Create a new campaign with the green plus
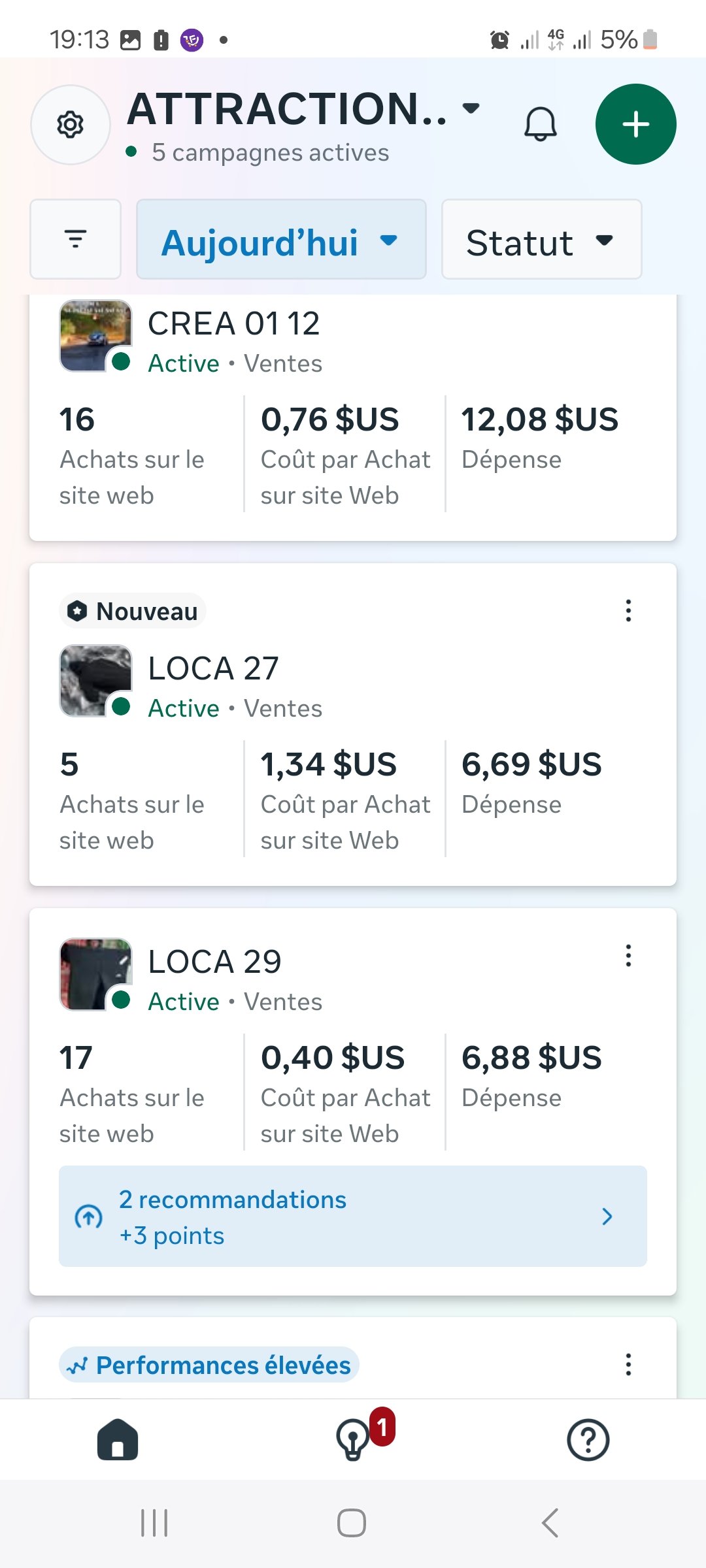This screenshot has width=706, height=1568. [635, 124]
